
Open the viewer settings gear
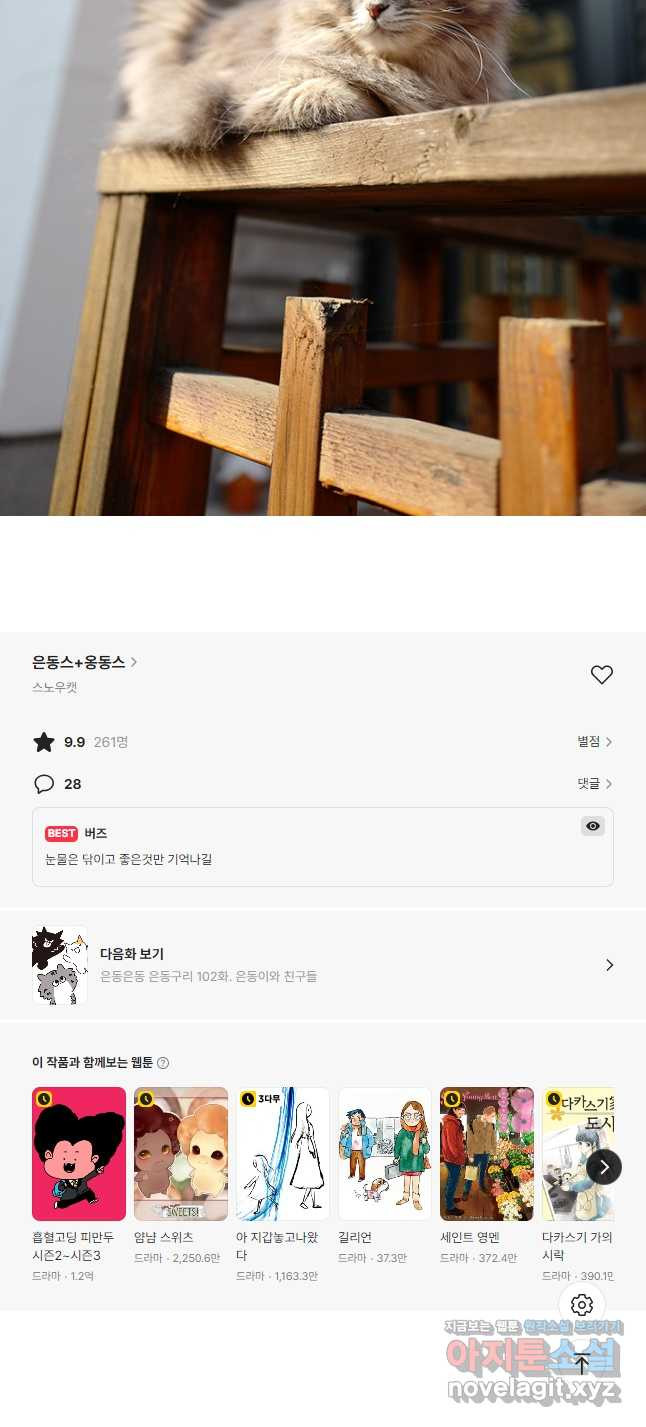582,1305
